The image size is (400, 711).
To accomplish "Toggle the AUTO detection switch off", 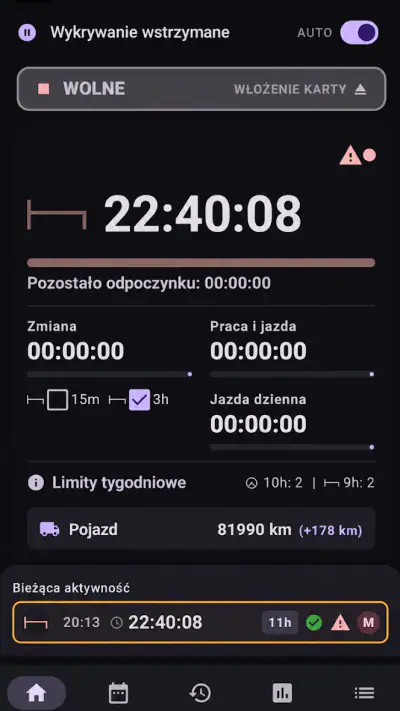I will point(359,33).
